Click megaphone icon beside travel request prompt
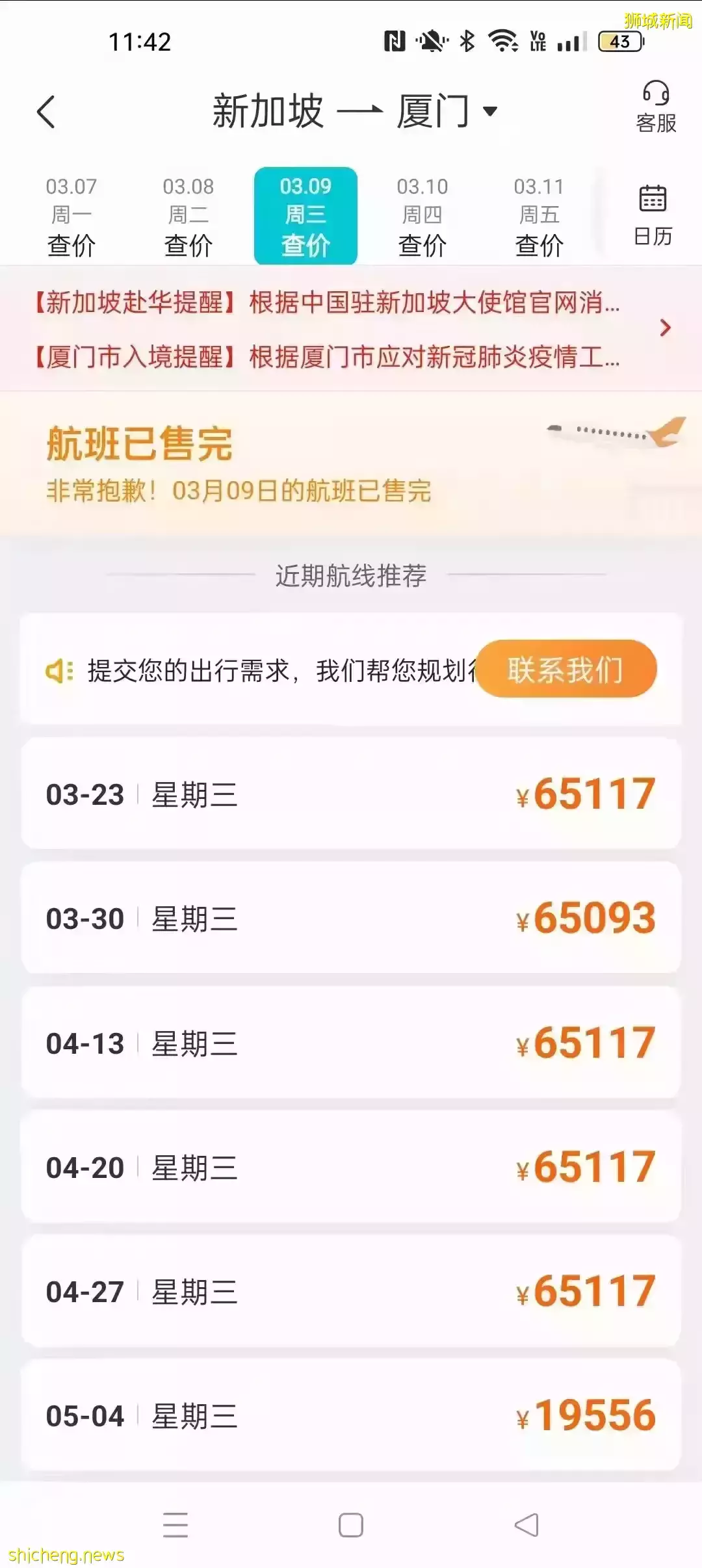 pyautogui.click(x=58, y=670)
